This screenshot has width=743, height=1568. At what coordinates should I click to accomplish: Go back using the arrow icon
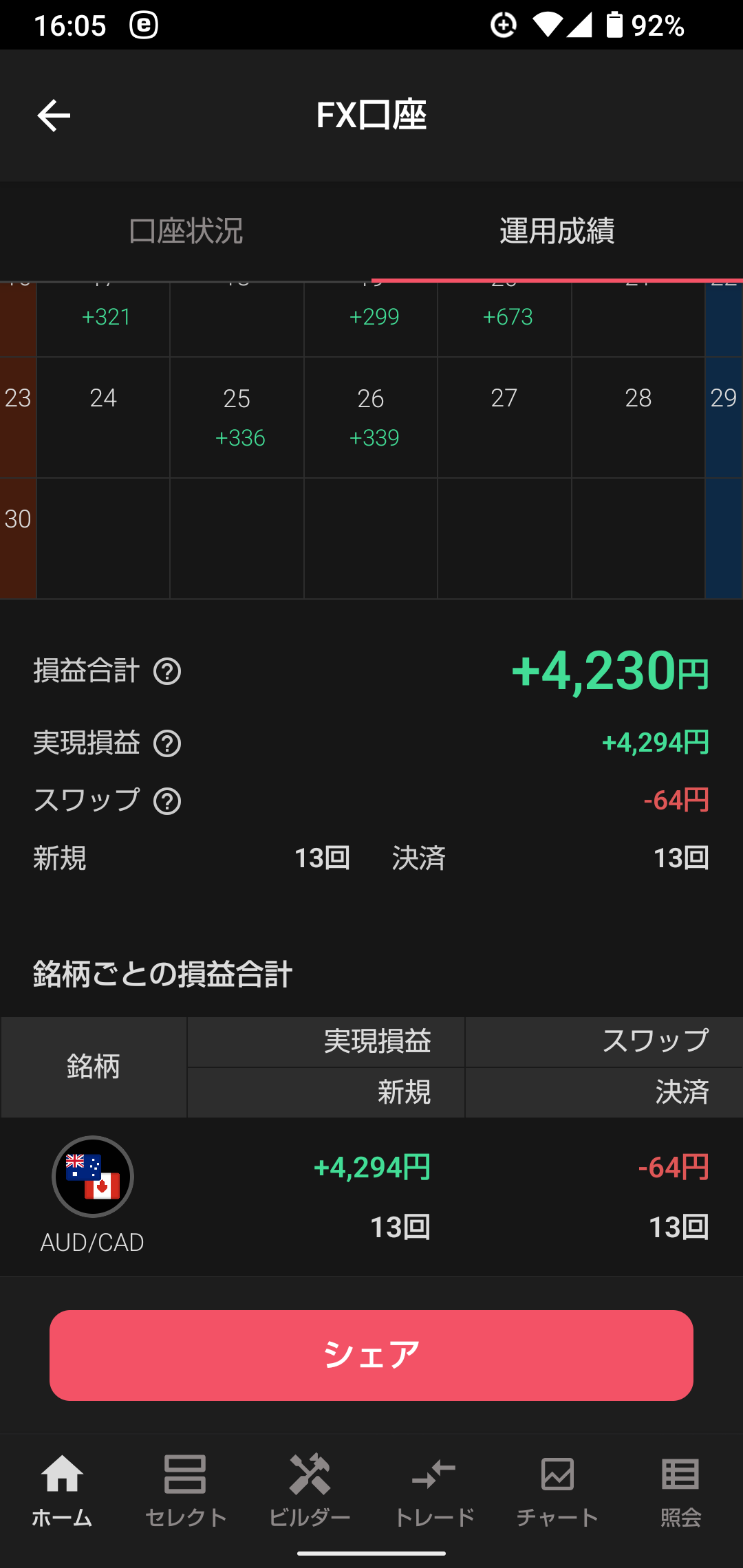pos(54,115)
